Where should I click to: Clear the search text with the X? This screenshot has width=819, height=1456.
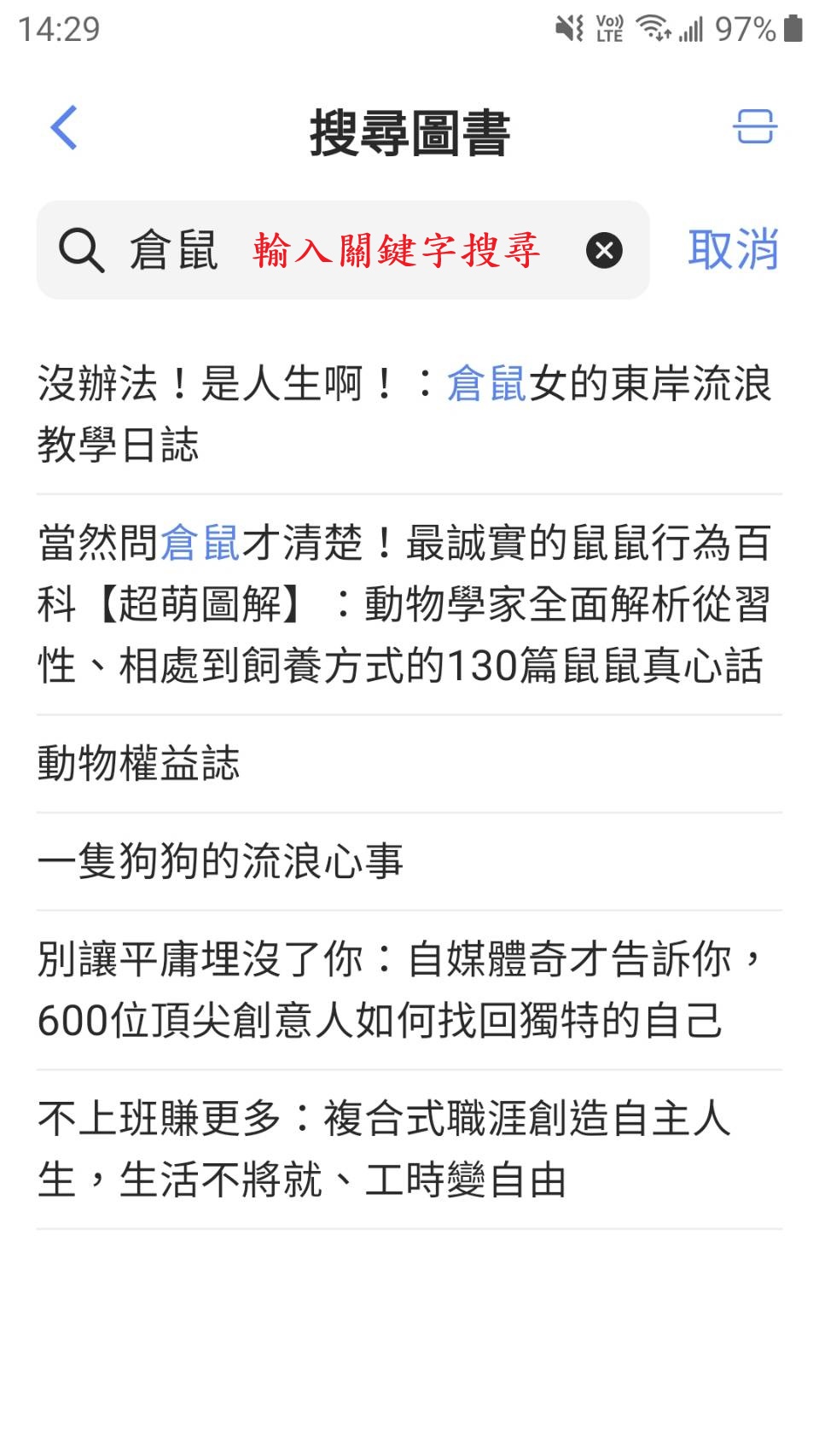(x=604, y=250)
